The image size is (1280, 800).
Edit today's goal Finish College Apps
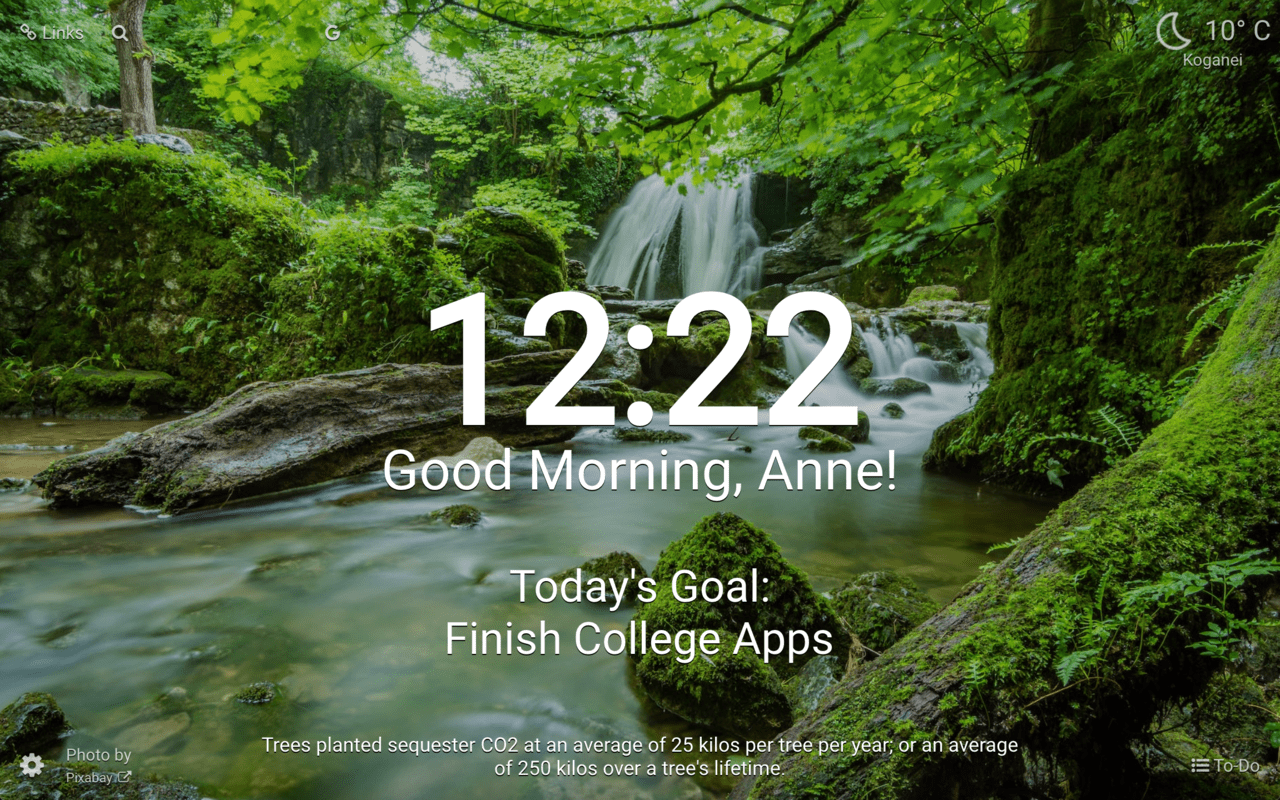[638, 639]
